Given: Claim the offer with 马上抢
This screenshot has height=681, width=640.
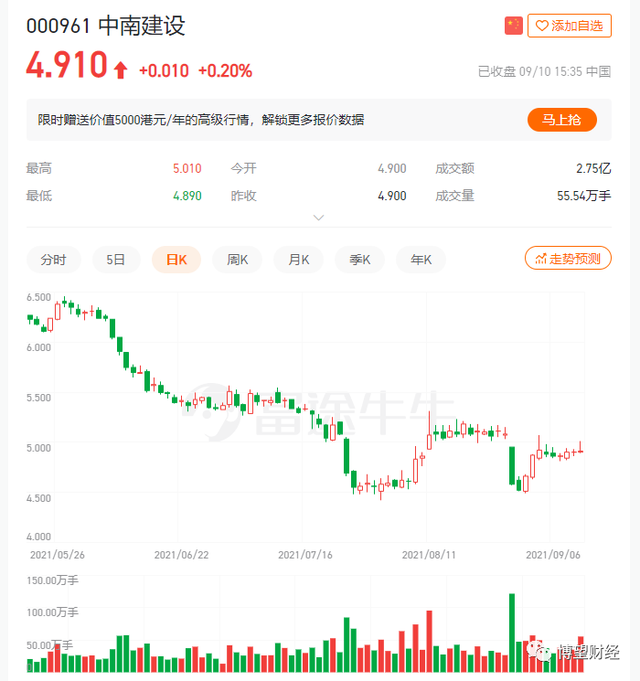Looking at the screenshot, I should pyautogui.click(x=562, y=120).
